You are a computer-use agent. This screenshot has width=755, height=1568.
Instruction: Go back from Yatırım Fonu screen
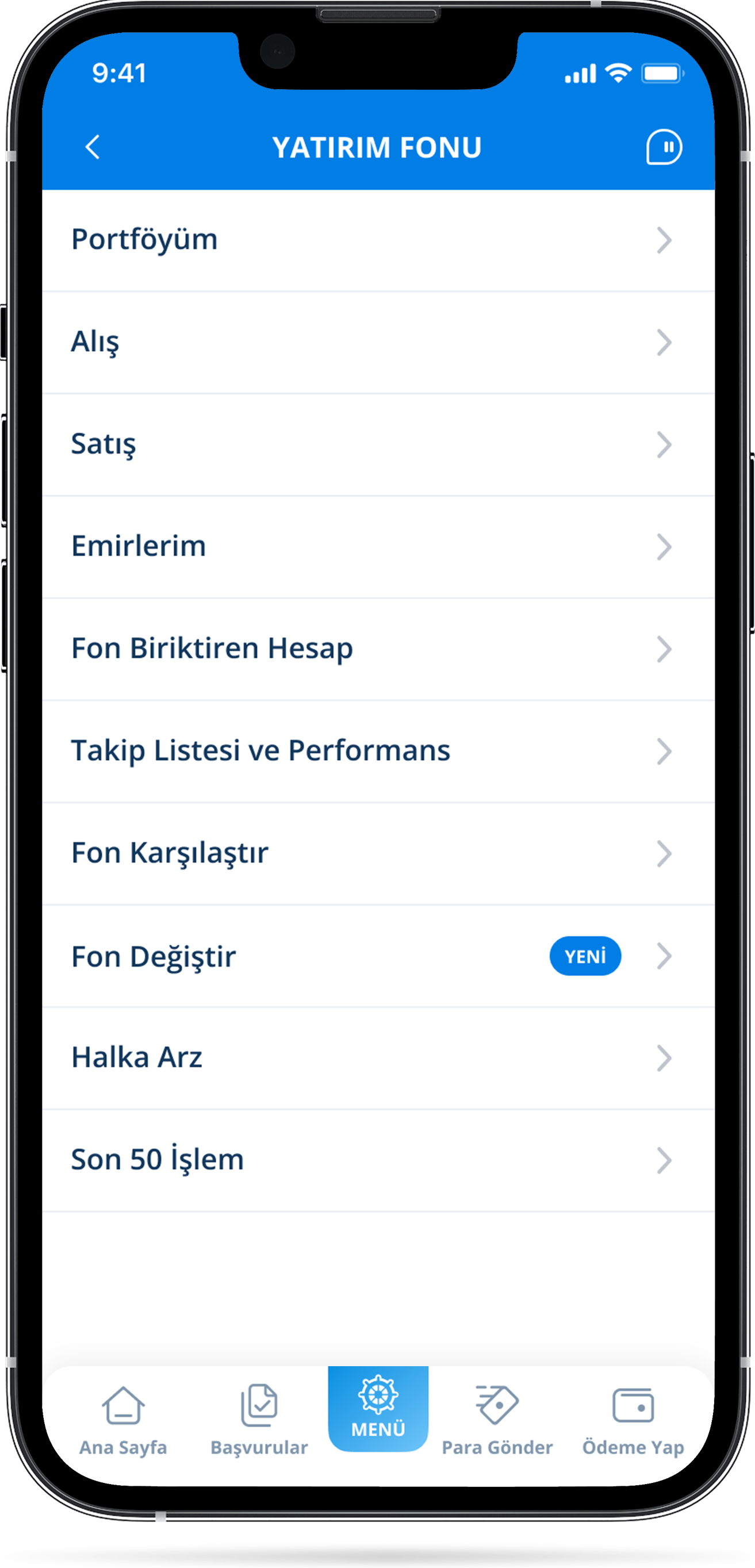click(93, 147)
